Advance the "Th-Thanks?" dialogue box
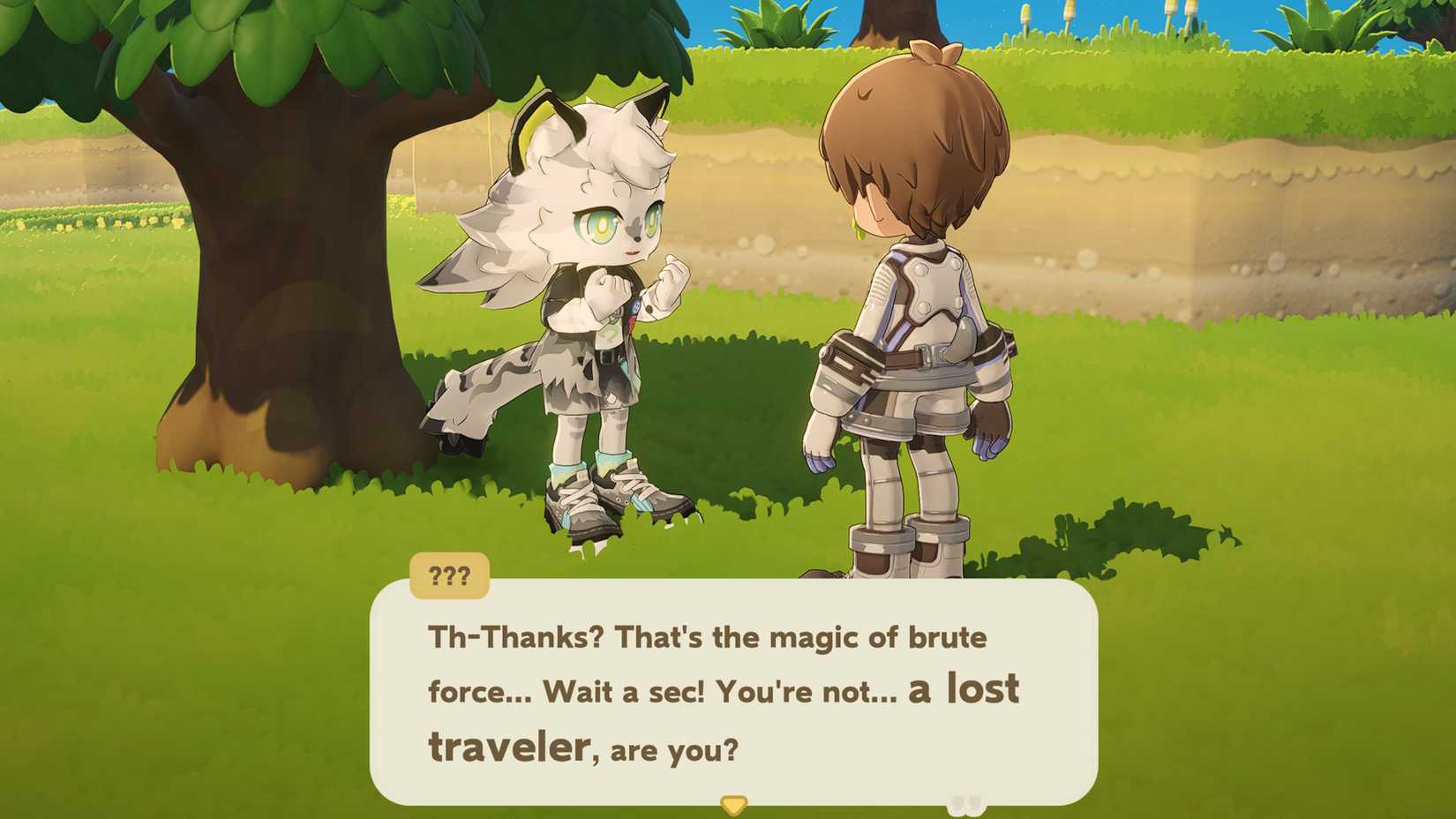Screen dimensions: 1456x819 [x=732, y=691]
